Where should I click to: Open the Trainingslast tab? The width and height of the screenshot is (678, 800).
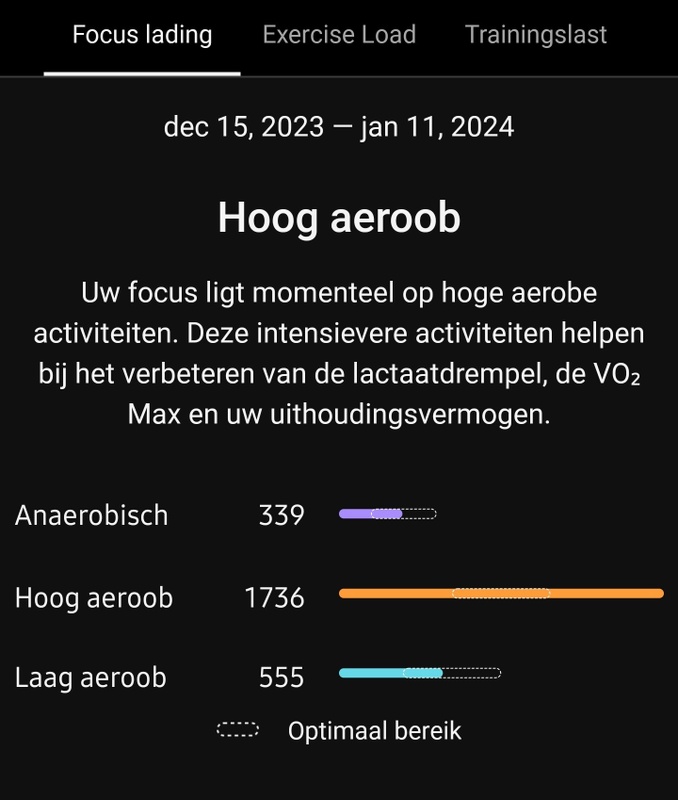click(x=536, y=35)
